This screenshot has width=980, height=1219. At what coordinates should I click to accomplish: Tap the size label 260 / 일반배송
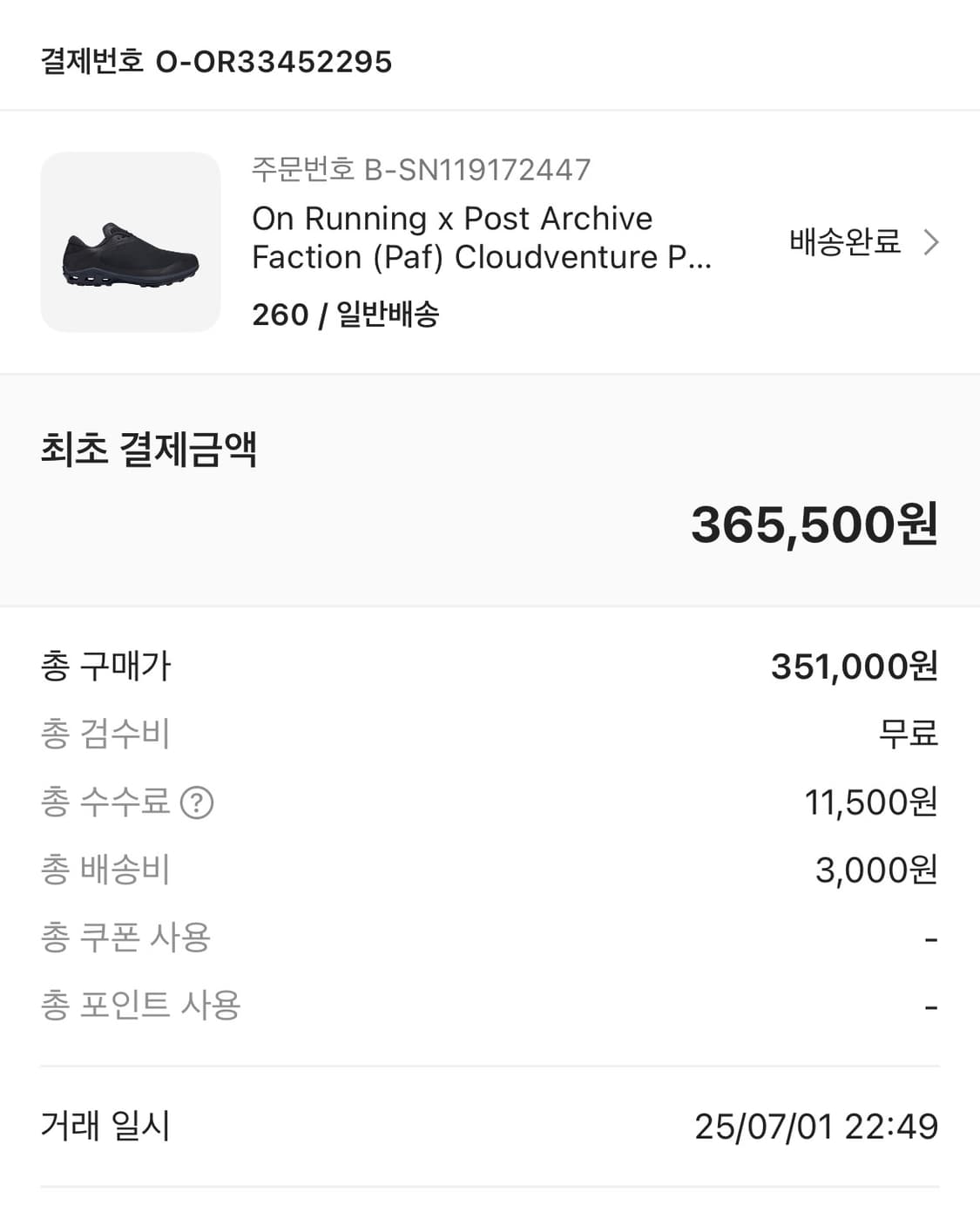click(x=346, y=316)
